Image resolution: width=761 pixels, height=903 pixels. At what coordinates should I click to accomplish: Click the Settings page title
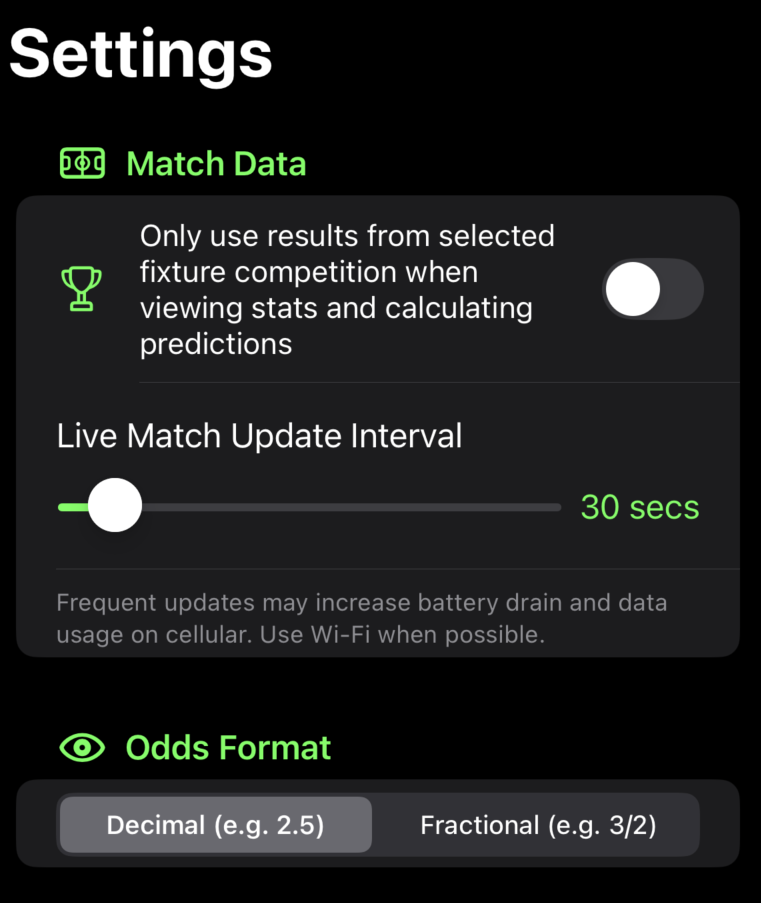(x=139, y=56)
